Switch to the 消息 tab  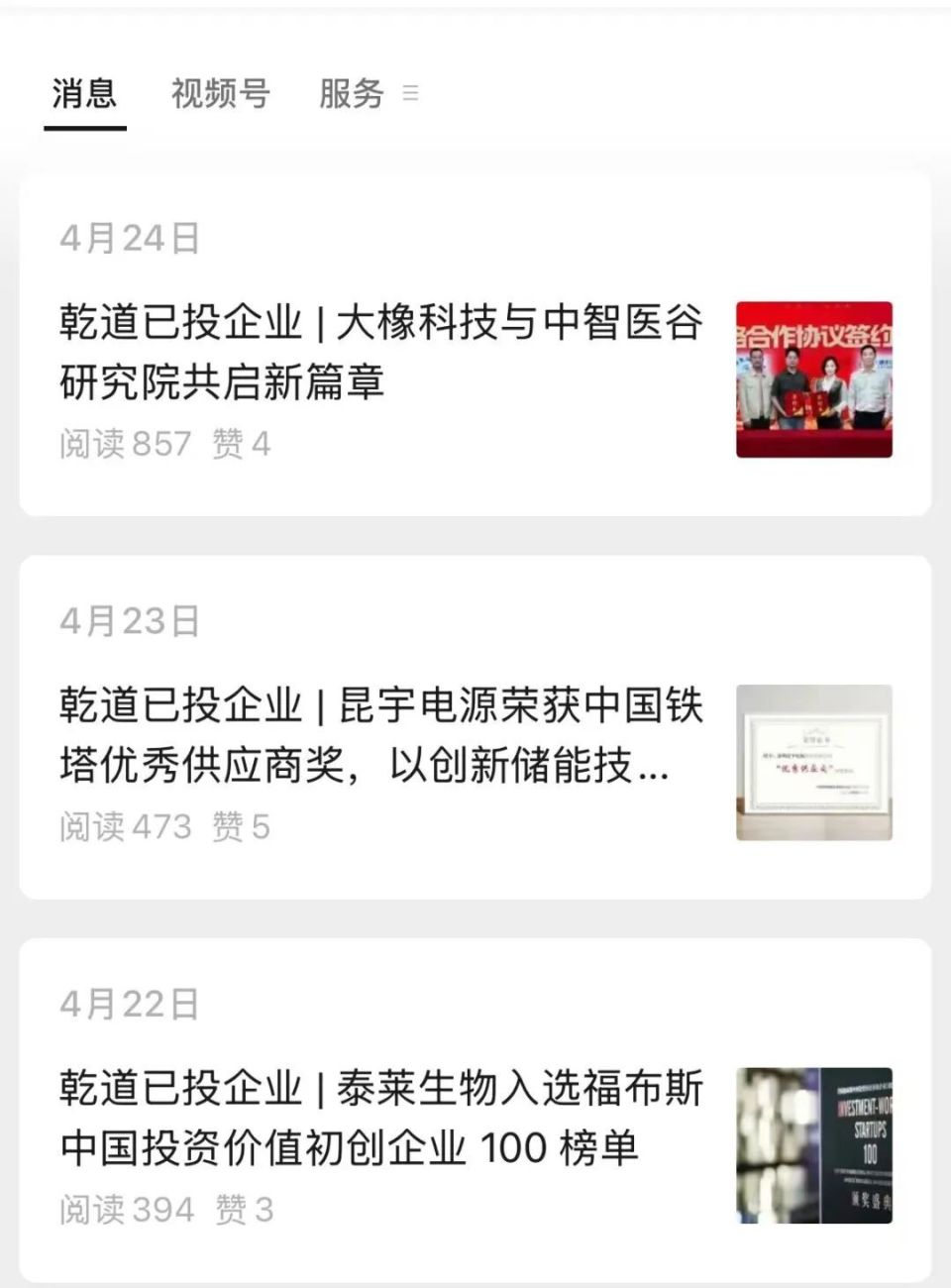coord(84,94)
